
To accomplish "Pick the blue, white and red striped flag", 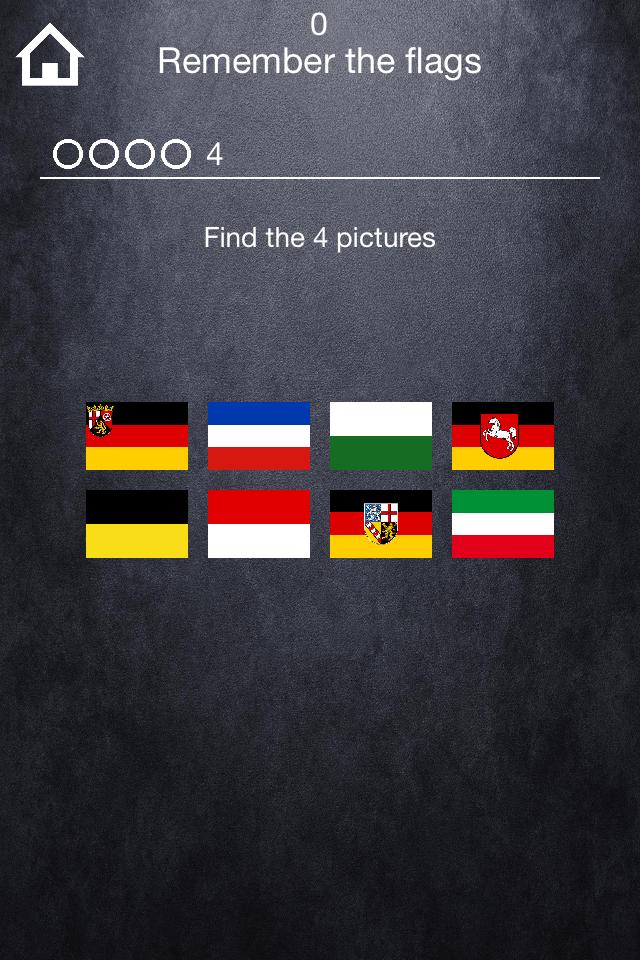I will 259,436.
